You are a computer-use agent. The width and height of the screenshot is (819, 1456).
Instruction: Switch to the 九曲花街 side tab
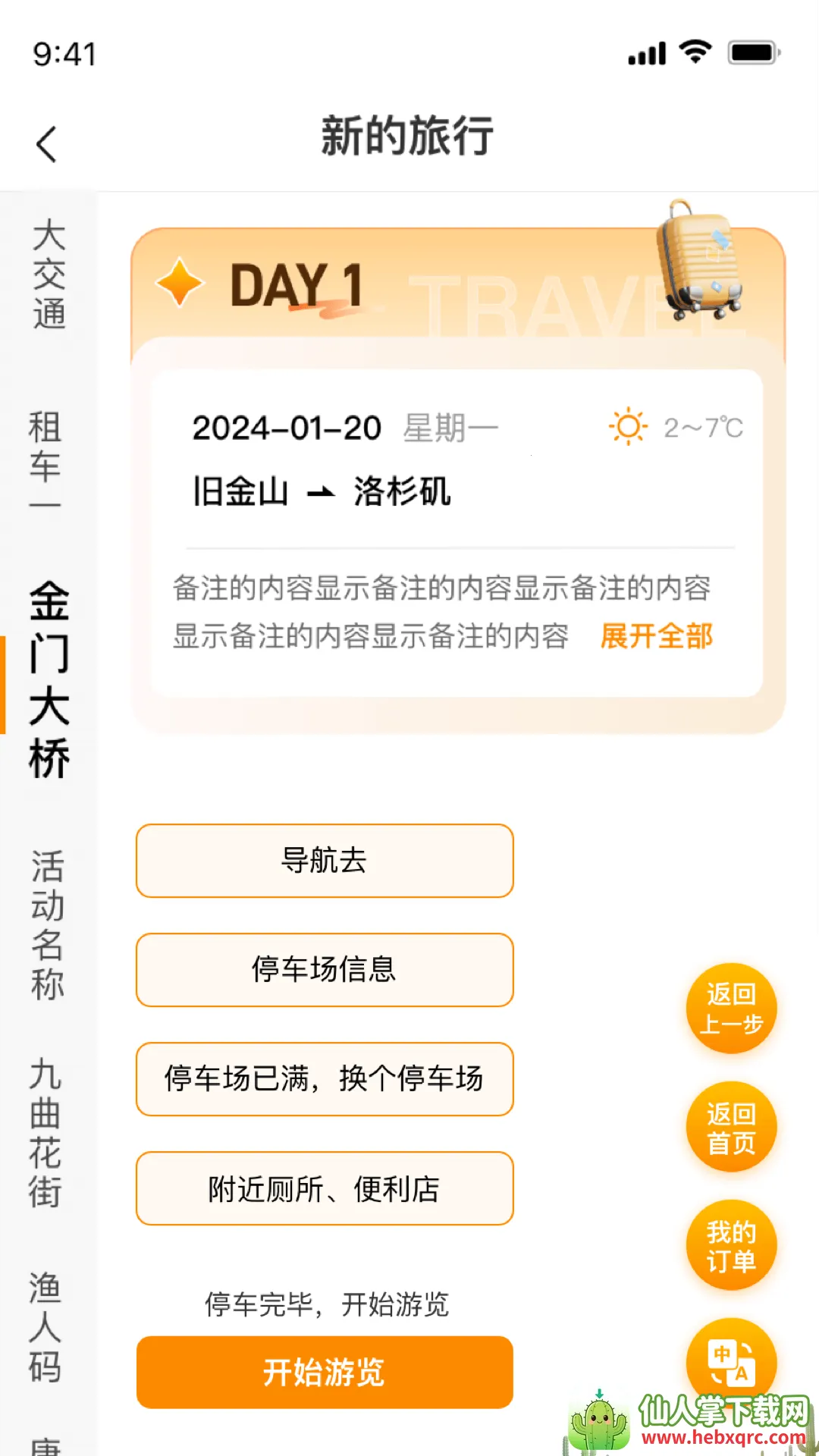click(x=45, y=1133)
